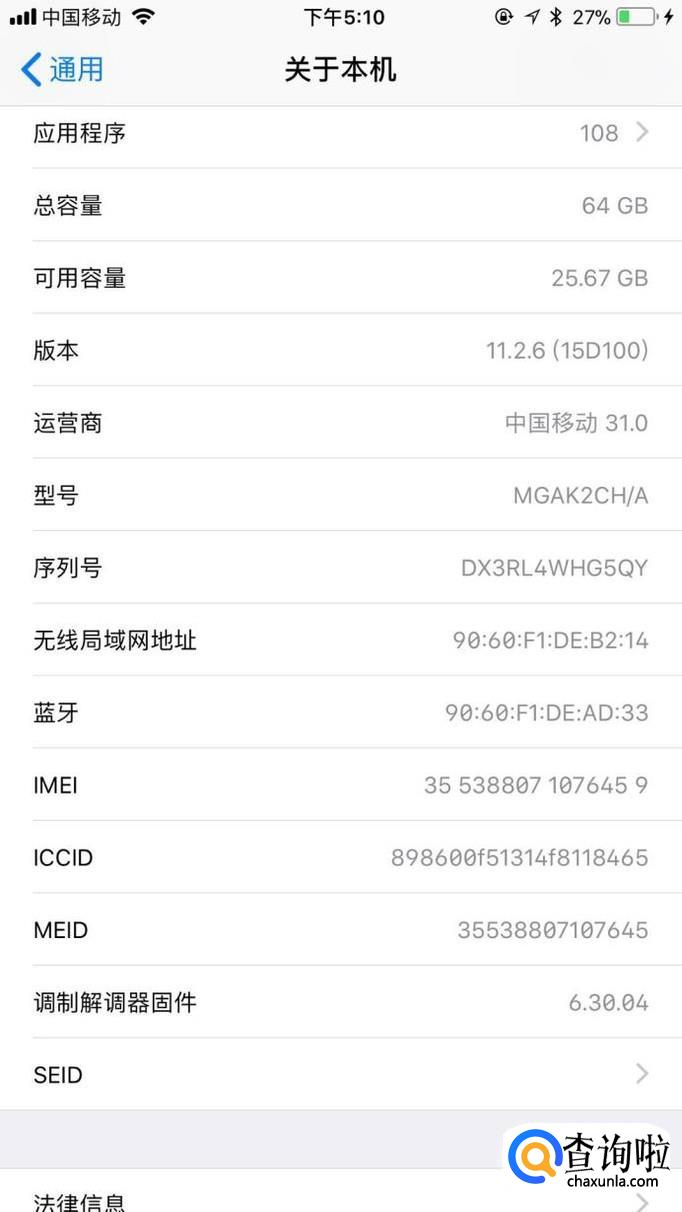
Task: Open the 应用程序 row
Action: click(340, 132)
